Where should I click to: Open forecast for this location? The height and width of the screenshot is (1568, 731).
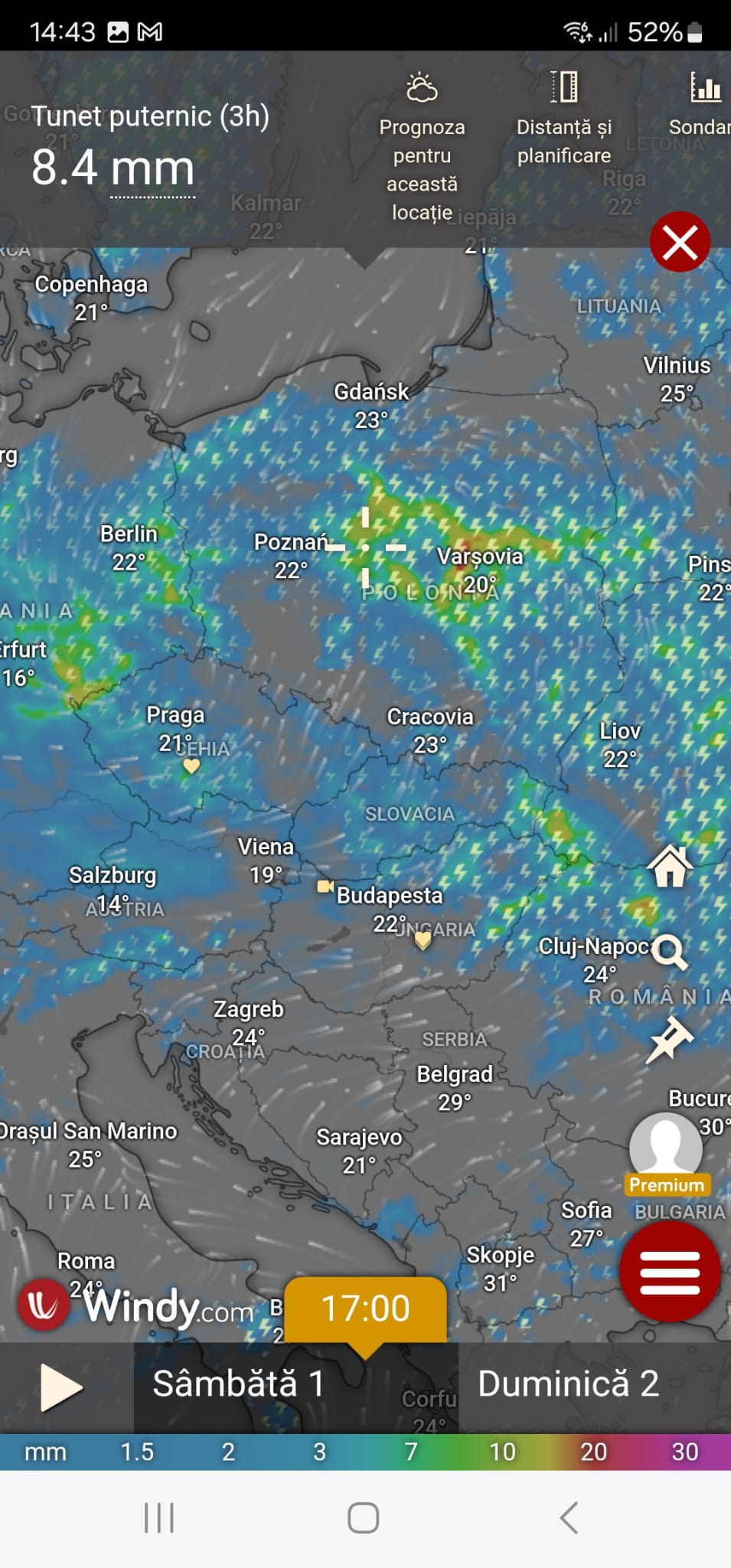pyautogui.click(x=422, y=147)
